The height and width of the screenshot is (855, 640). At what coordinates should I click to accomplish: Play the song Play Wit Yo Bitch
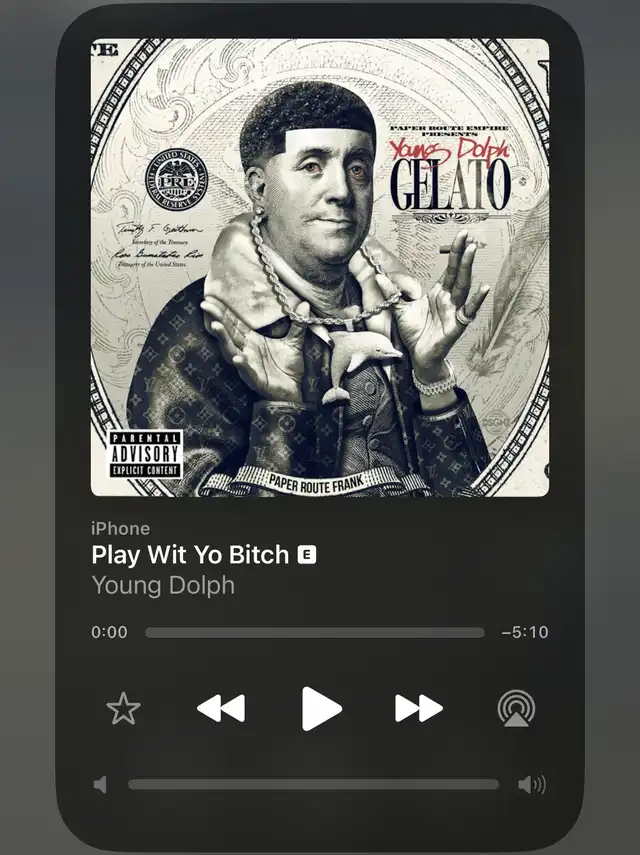[x=321, y=709]
